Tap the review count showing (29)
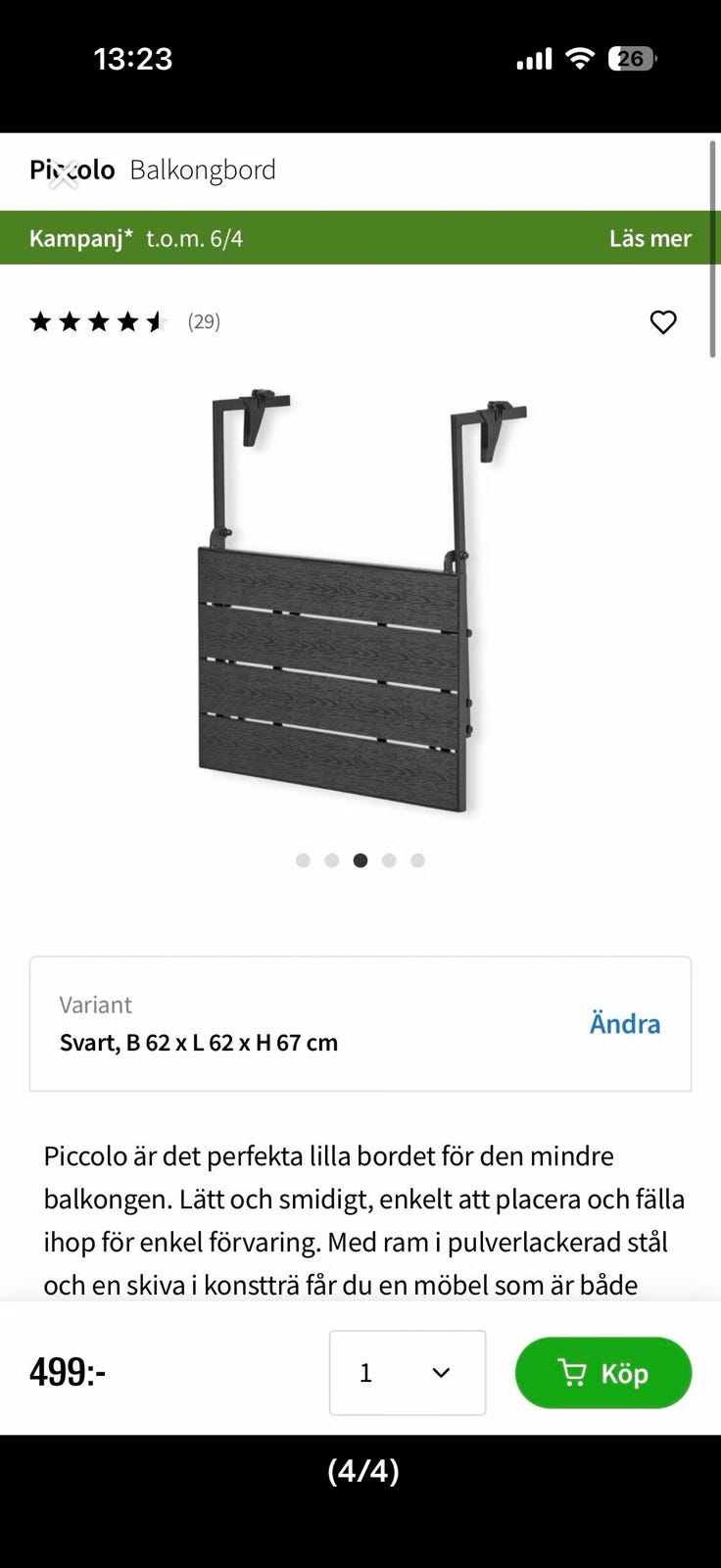 pos(203,321)
